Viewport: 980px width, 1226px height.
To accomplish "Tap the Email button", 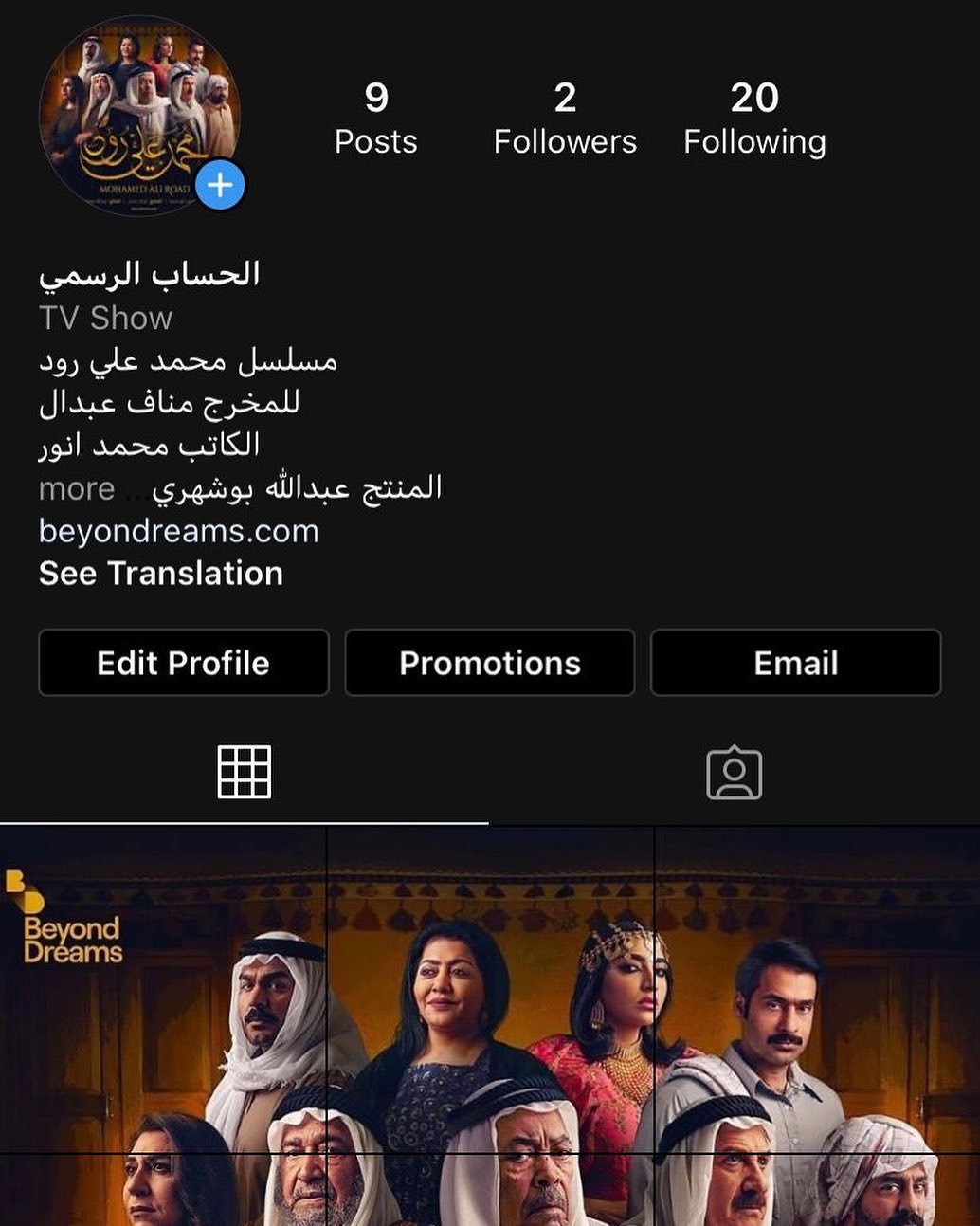I will 796,663.
